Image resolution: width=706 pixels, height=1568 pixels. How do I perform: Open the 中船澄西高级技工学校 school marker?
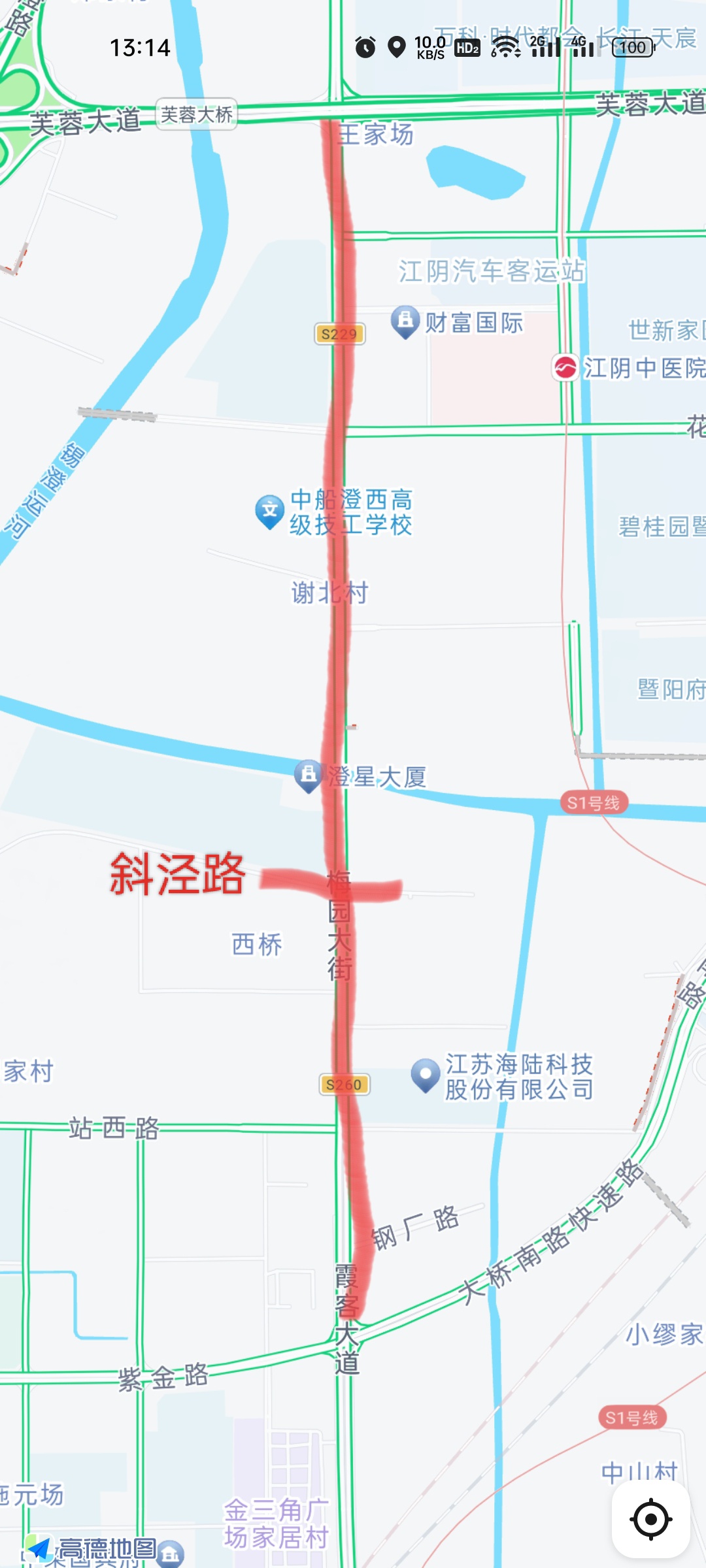coord(269,511)
